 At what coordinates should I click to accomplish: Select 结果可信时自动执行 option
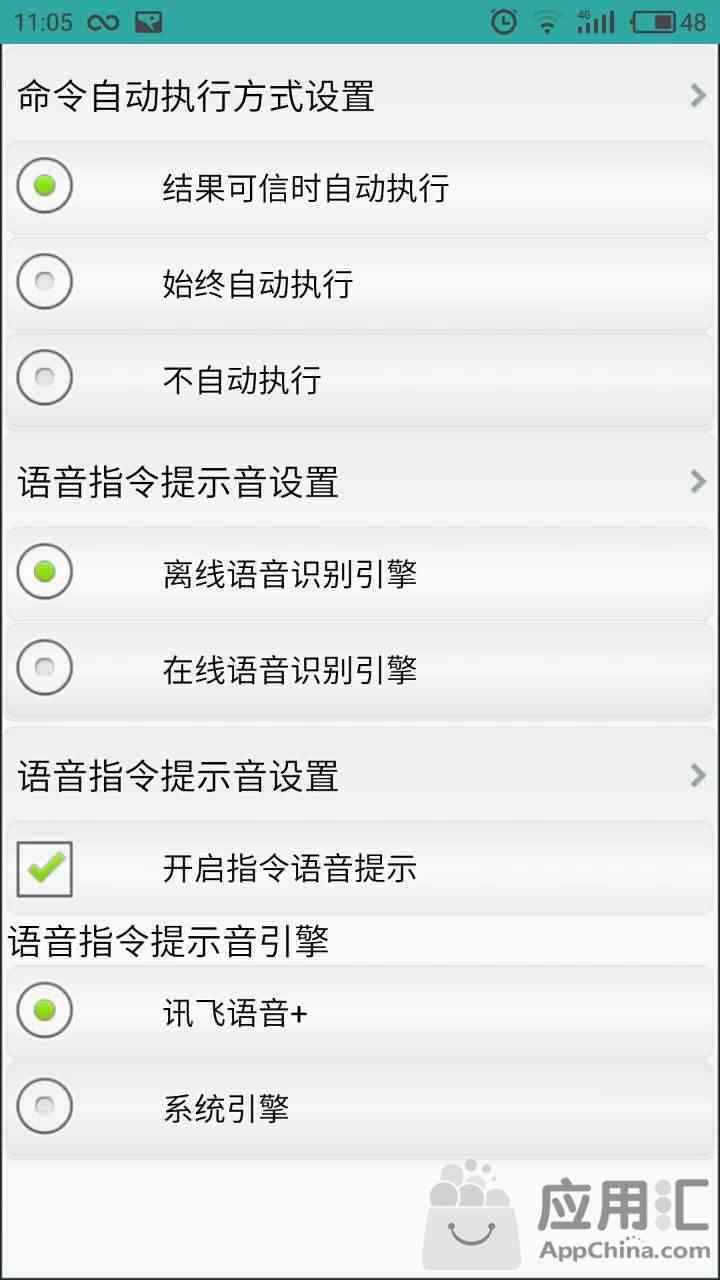coord(360,187)
